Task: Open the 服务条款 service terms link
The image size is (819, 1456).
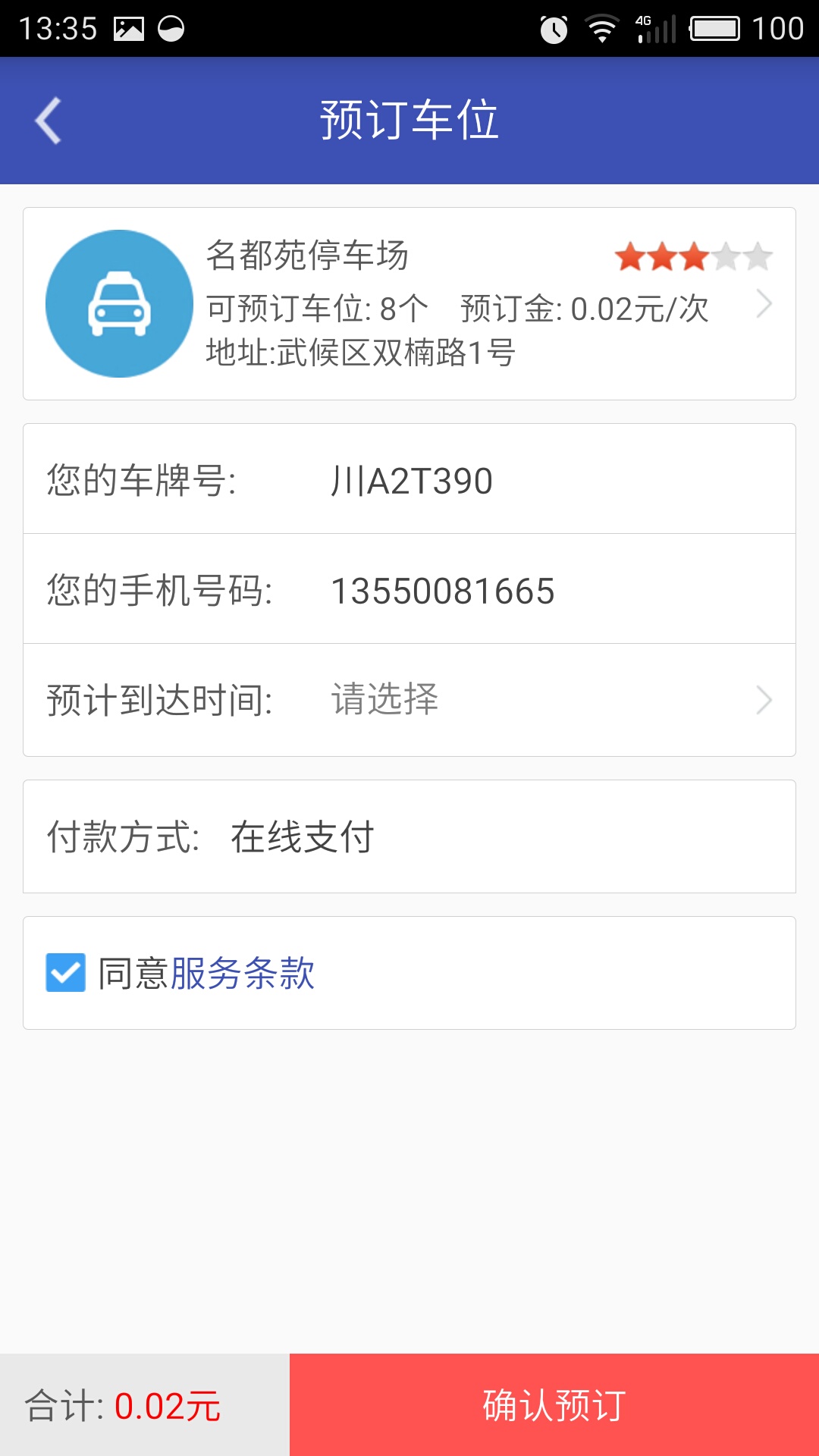Action: 243,973
